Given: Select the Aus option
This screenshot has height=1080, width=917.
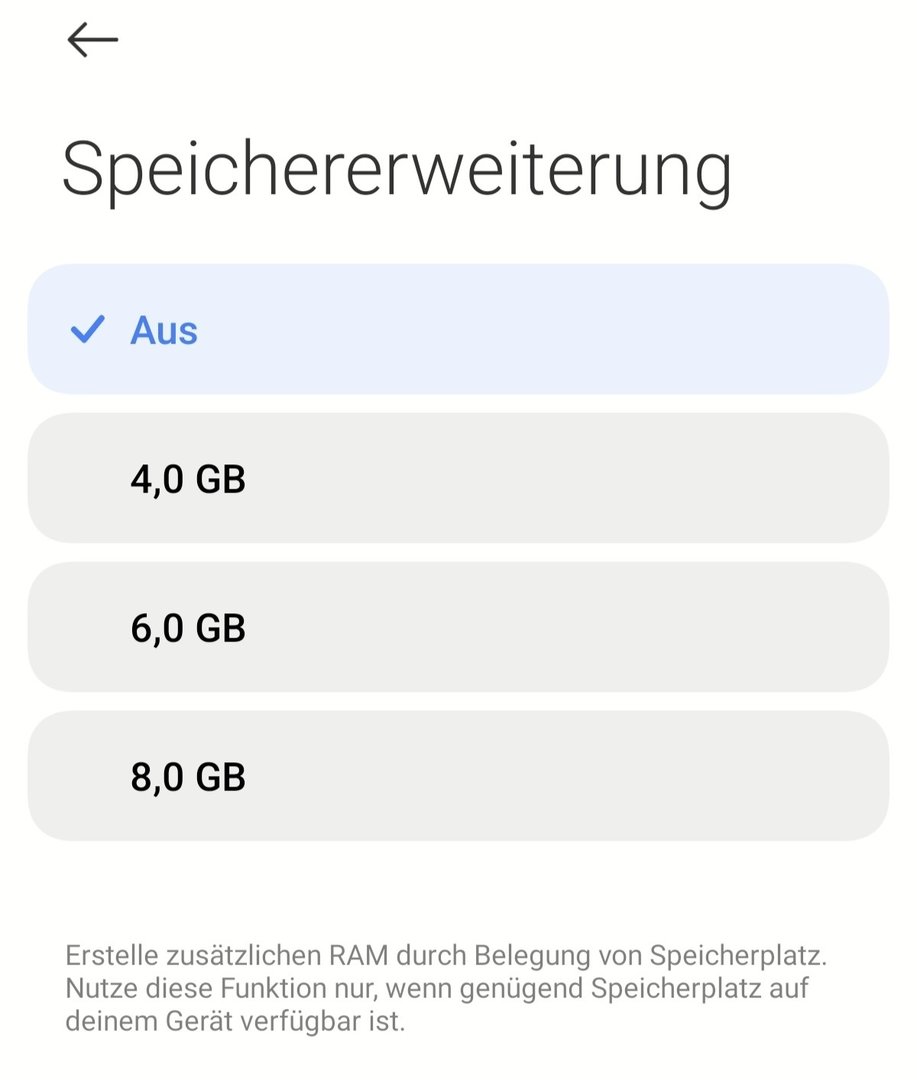Looking at the screenshot, I should tap(458, 330).
